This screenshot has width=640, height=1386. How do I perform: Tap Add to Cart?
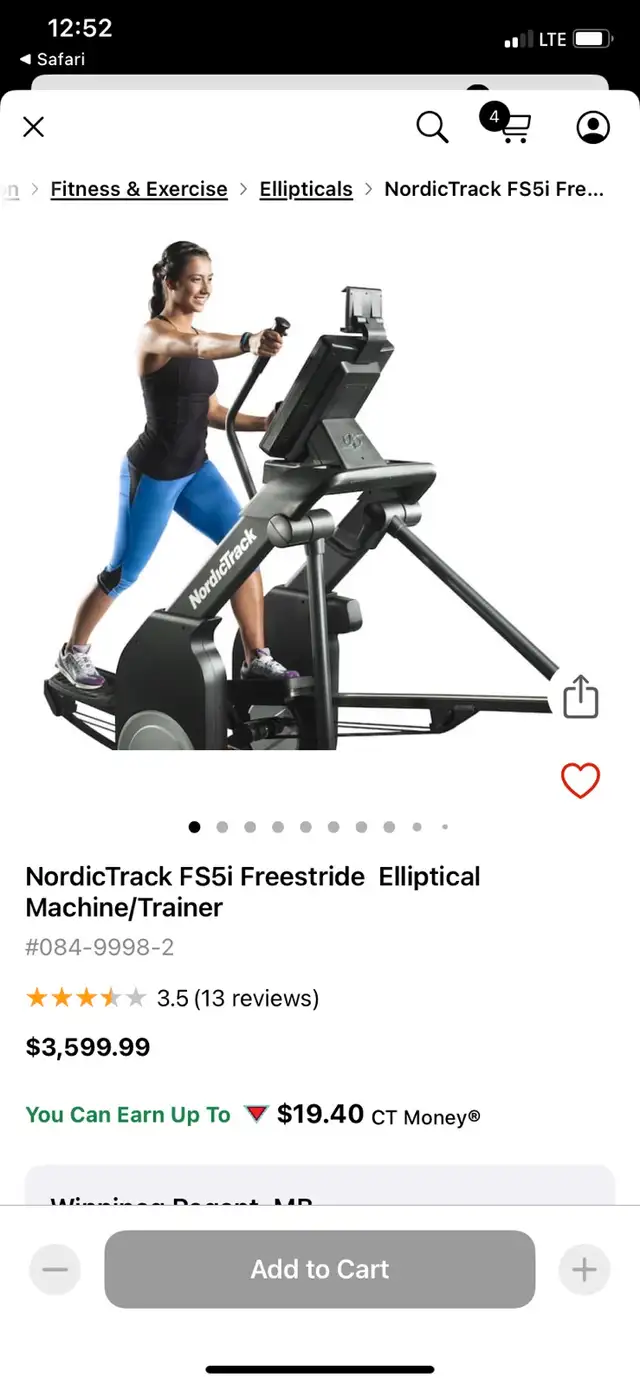pos(320,1269)
